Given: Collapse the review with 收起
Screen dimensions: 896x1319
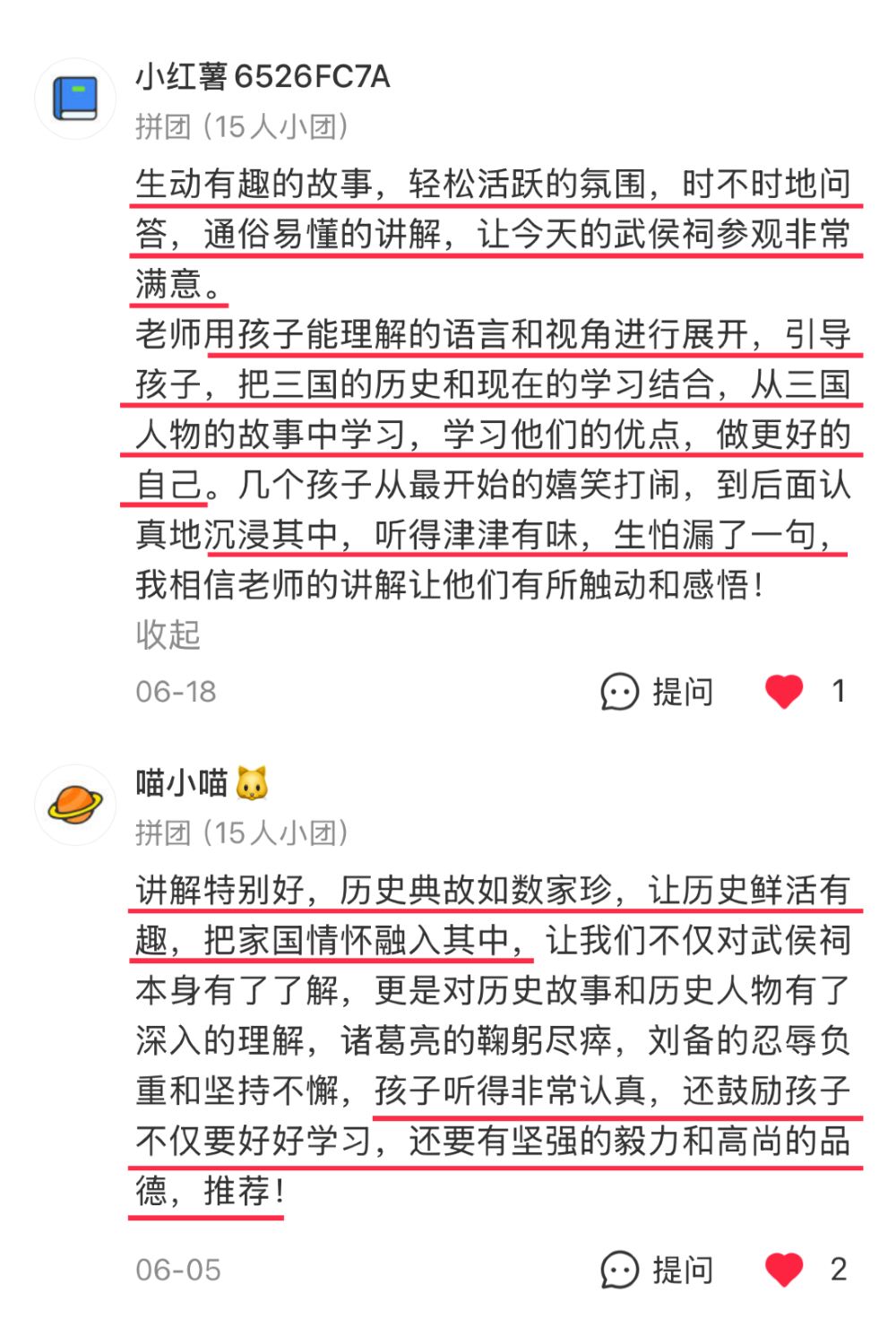Looking at the screenshot, I should tap(168, 634).
